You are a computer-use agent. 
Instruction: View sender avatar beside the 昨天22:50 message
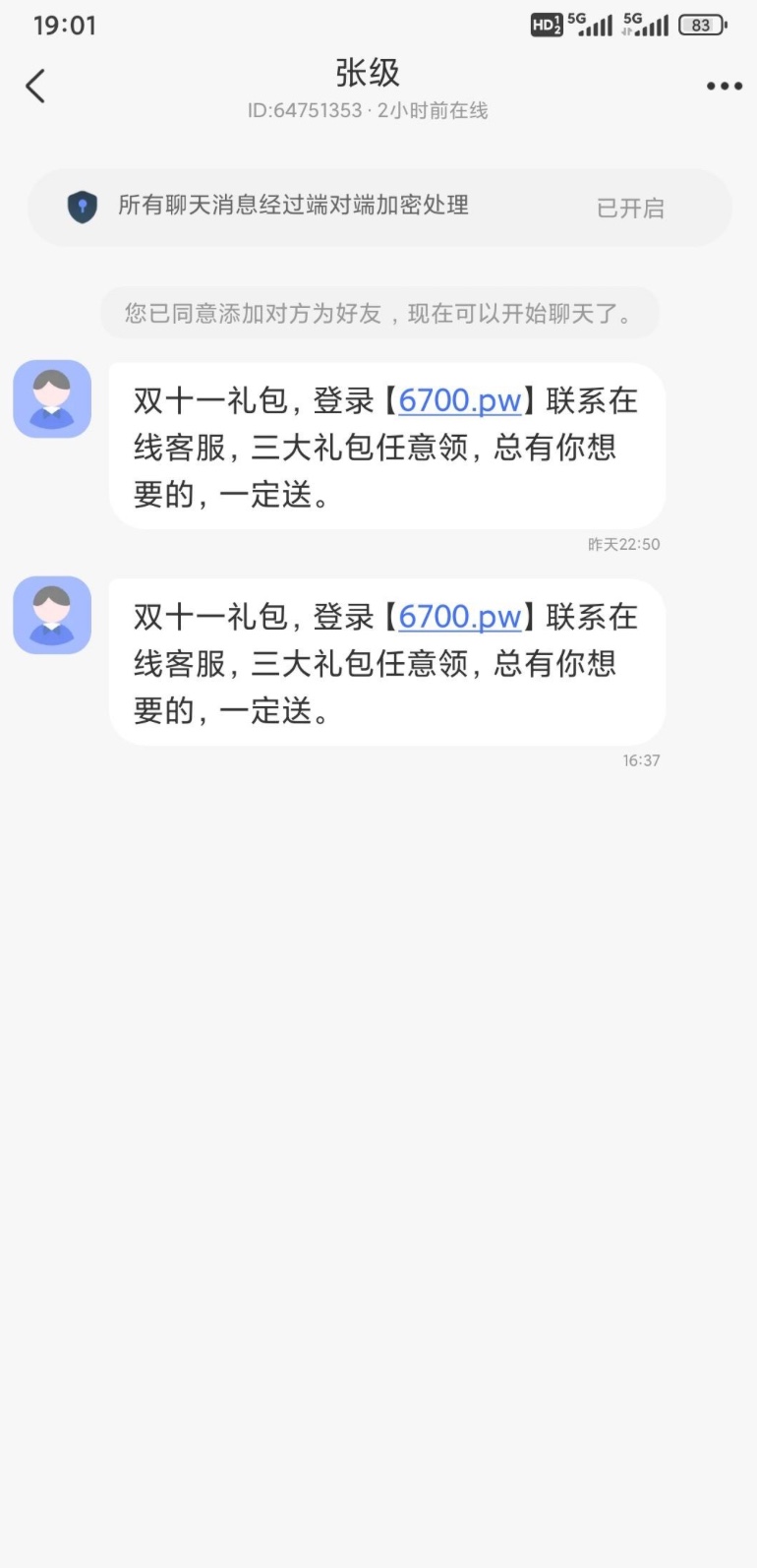[52, 399]
